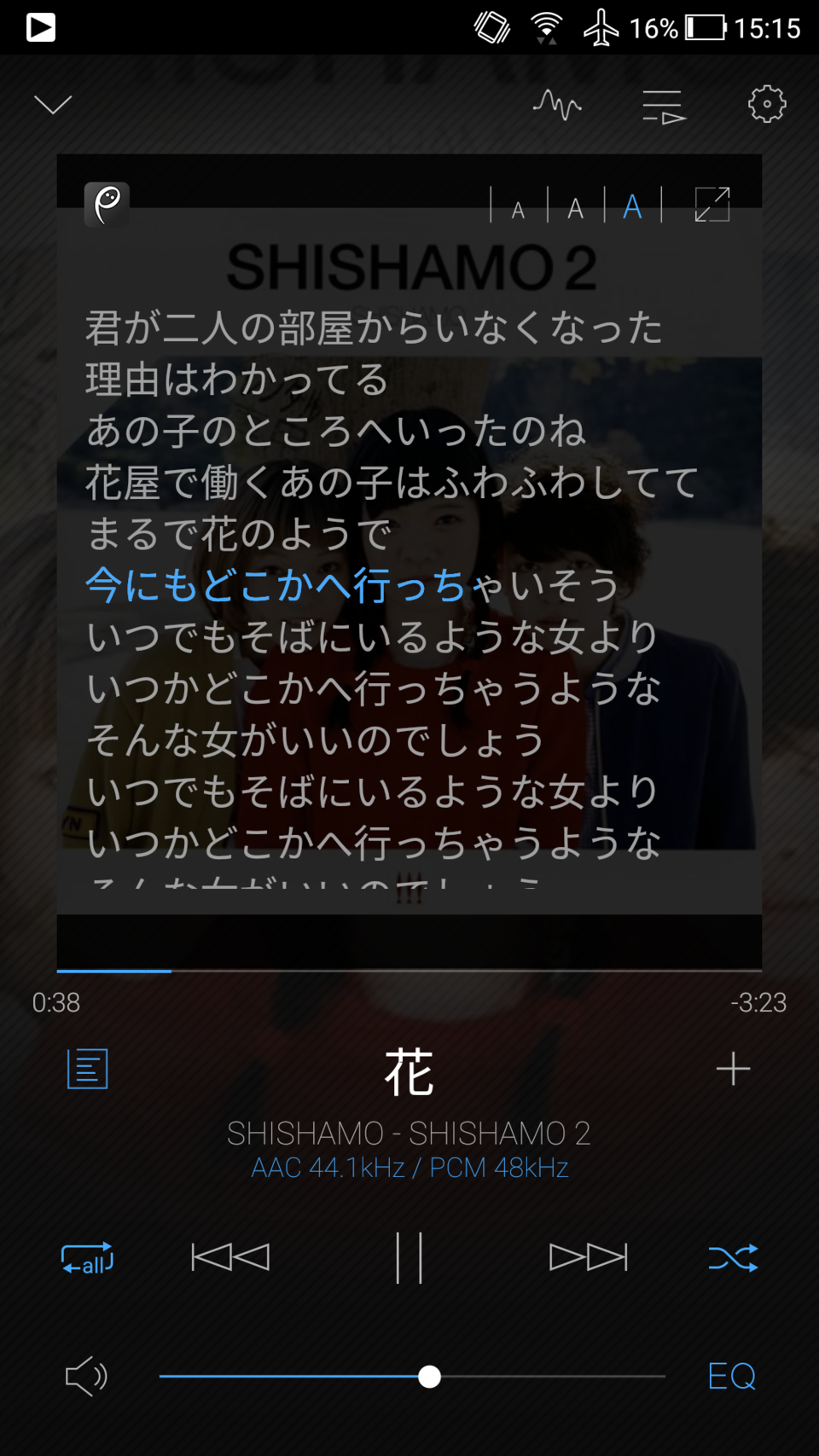Image resolution: width=819 pixels, height=1456 pixels.
Task: Expand the lyrics to full screen
Action: point(712,205)
